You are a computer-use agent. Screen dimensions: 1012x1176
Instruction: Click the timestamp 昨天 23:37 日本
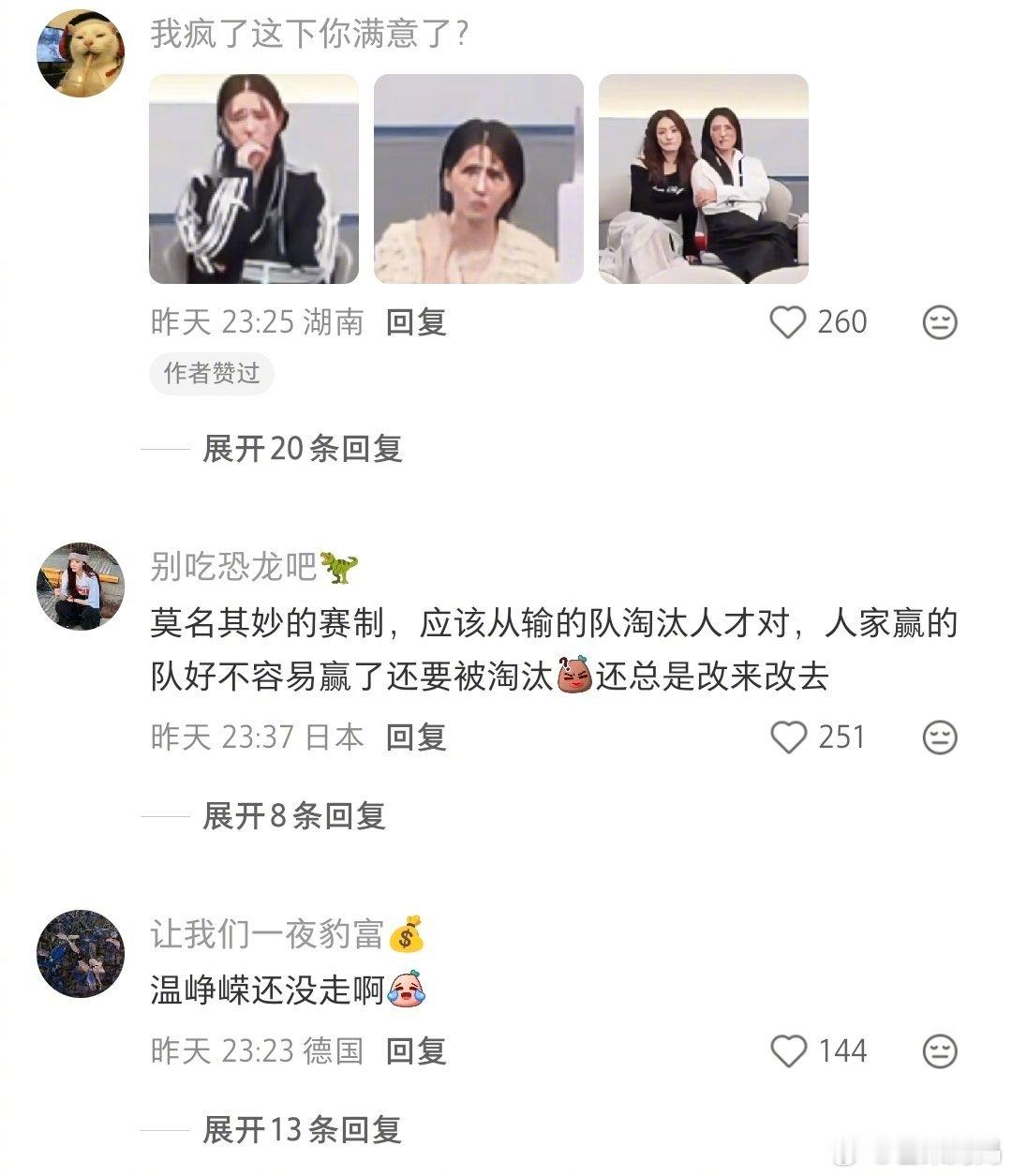(x=258, y=738)
